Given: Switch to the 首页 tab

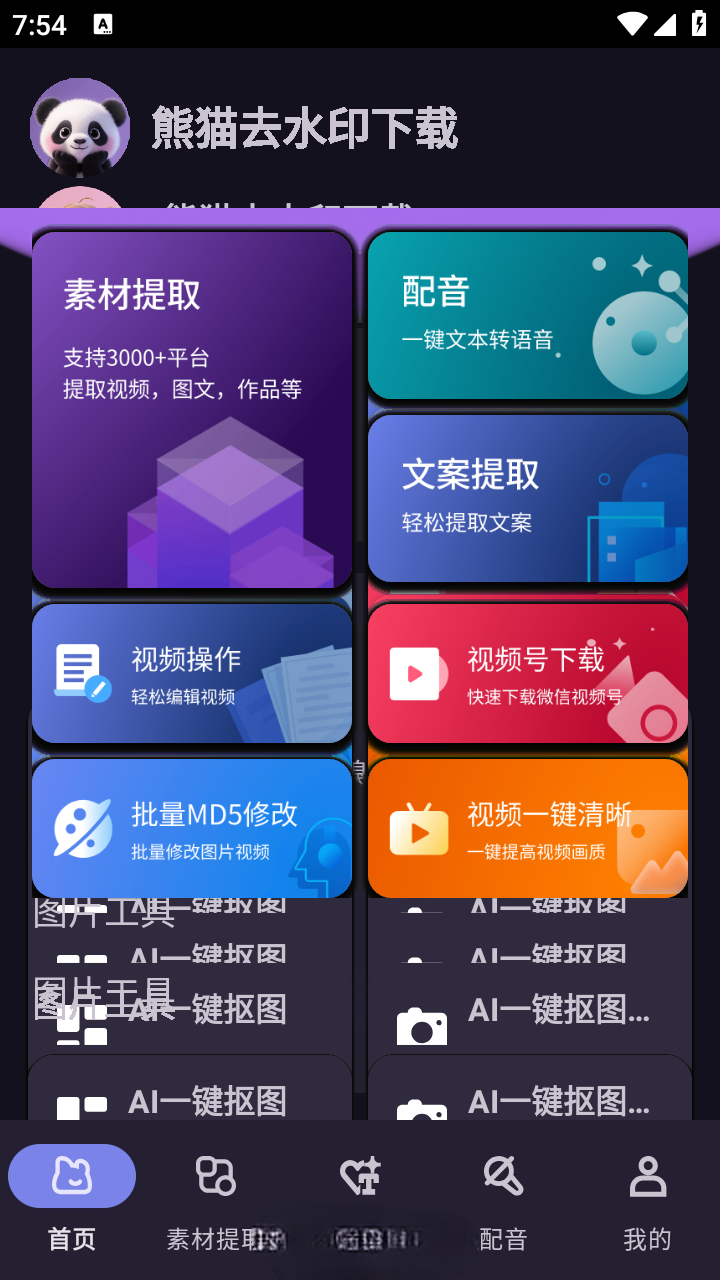Looking at the screenshot, I should coord(72,1198).
